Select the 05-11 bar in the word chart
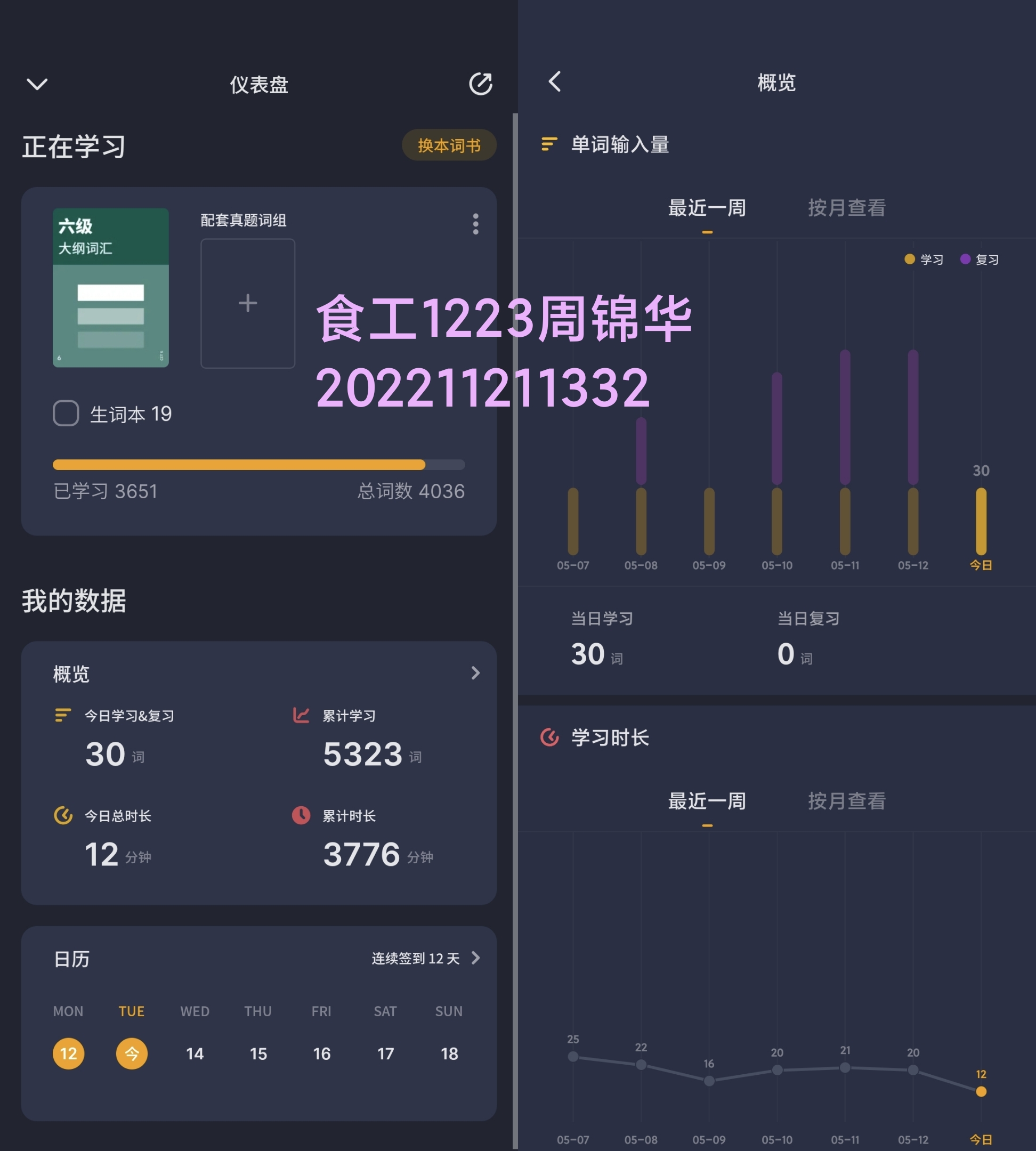1036x1151 pixels. (845, 452)
